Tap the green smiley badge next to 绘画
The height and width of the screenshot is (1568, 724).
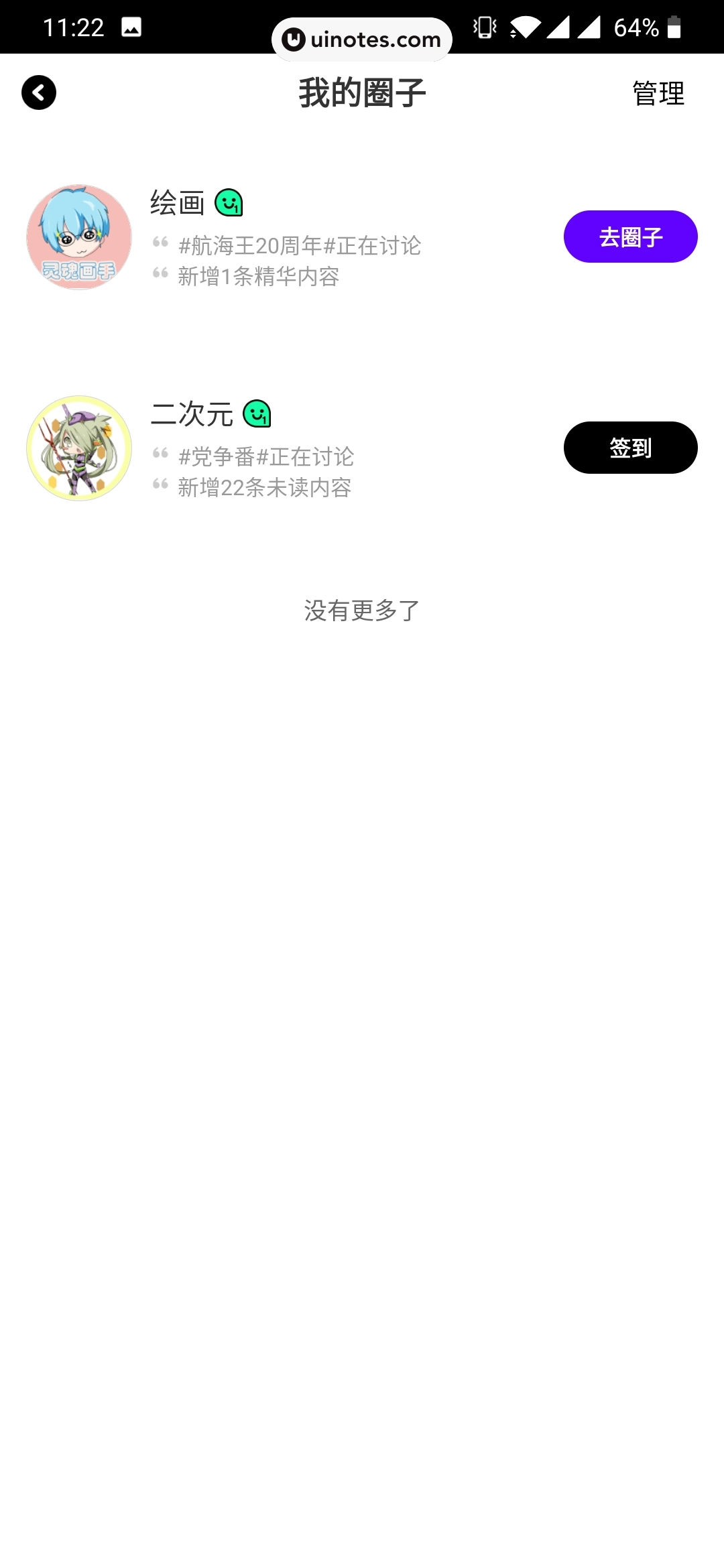(x=230, y=201)
